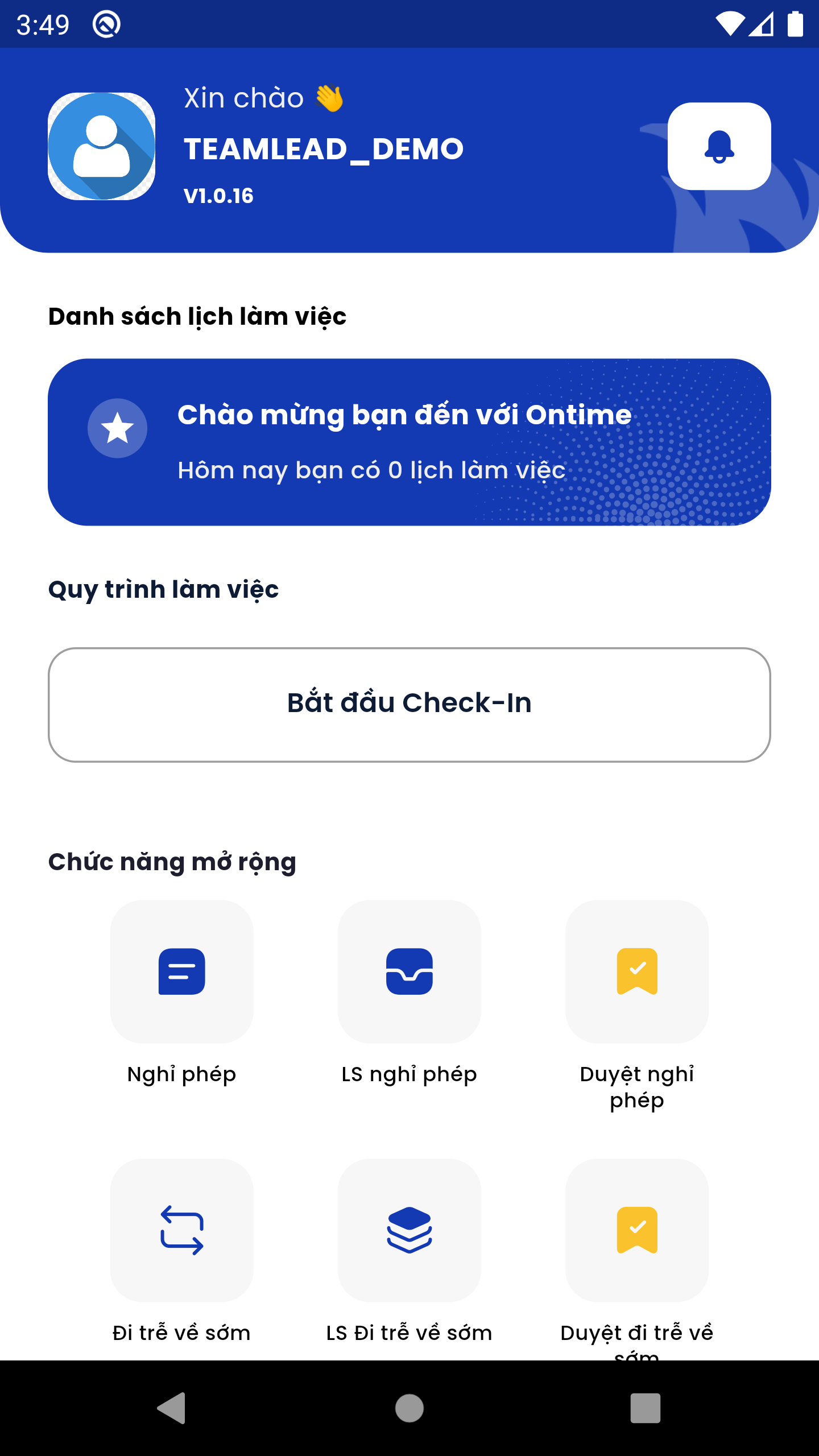Open LS Đi trễ về sớm history
819x1456 pixels.
tap(409, 1230)
